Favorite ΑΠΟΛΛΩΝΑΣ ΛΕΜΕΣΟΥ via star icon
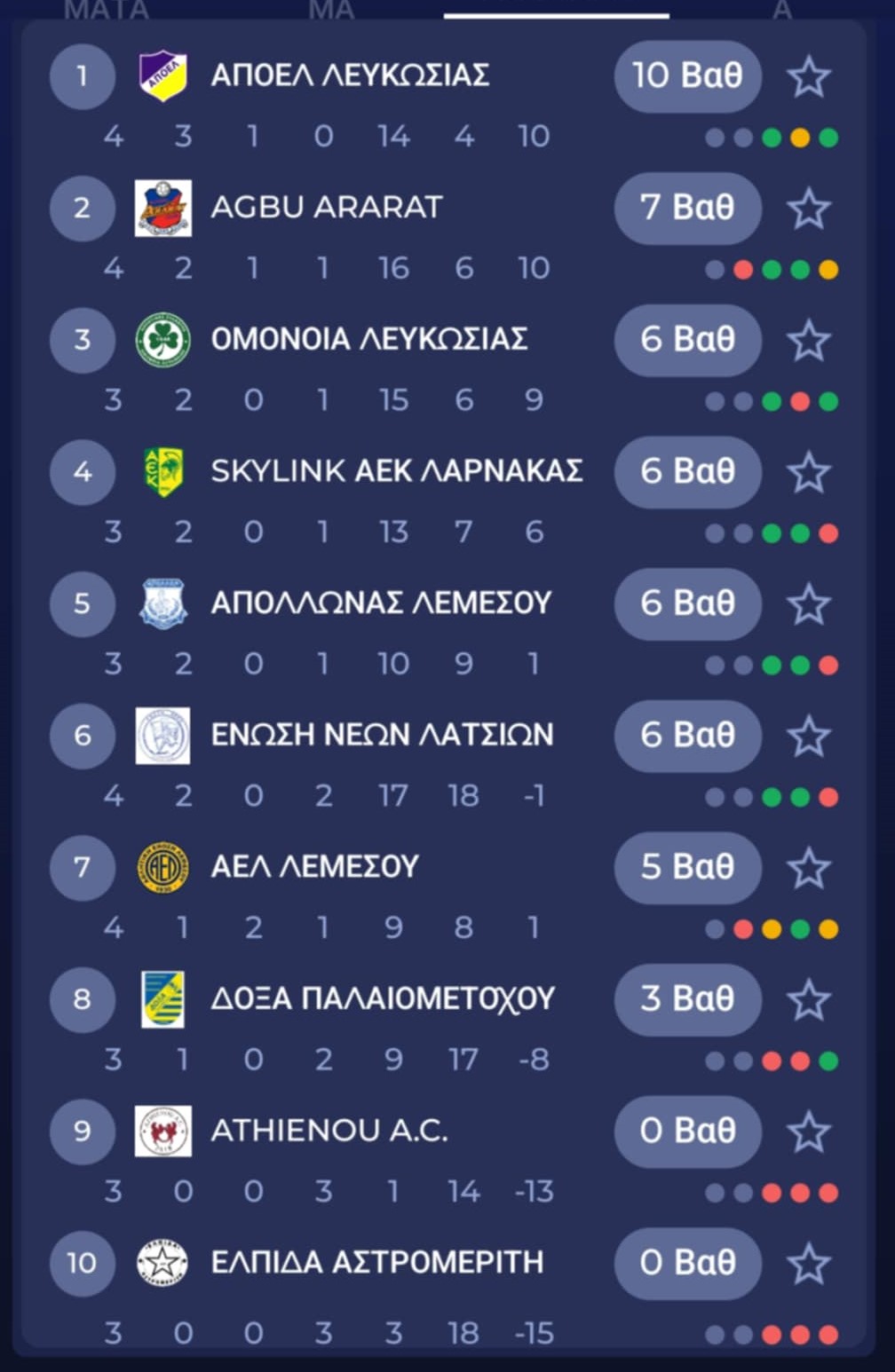The width and height of the screenshot is (895, 1372). 808,604
